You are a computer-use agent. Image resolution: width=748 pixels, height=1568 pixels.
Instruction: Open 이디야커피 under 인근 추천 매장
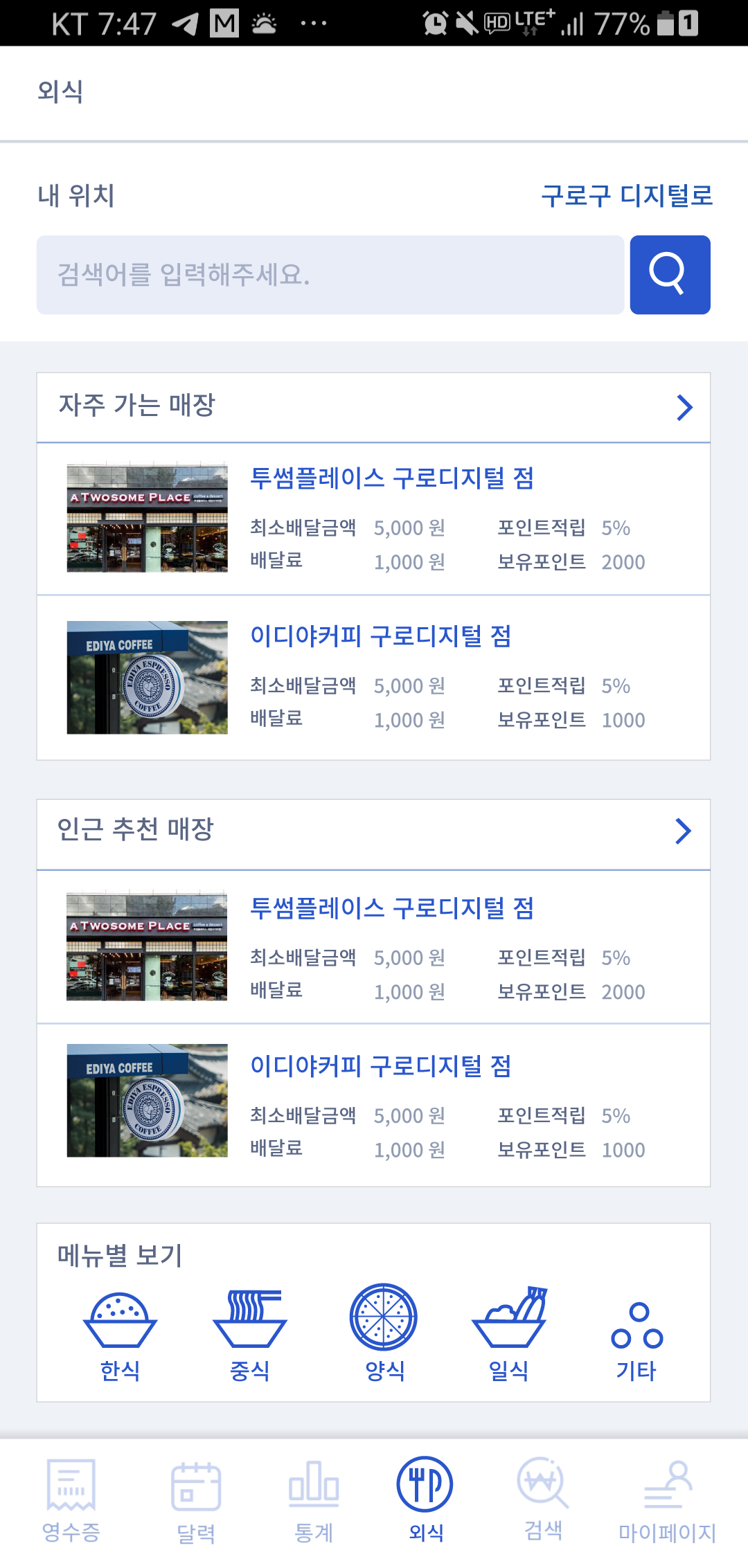coord(380,1066)
